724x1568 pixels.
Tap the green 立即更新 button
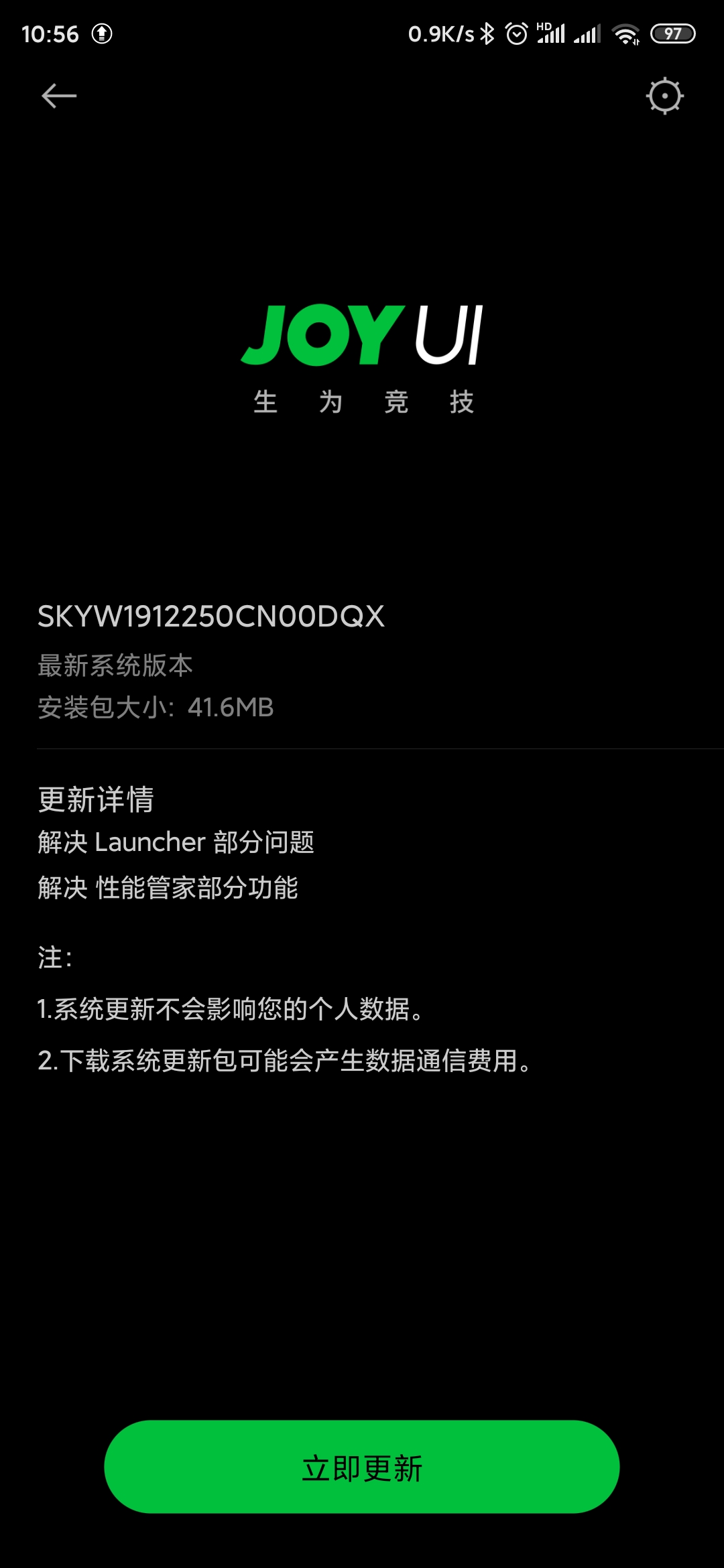pos(362,1467)
